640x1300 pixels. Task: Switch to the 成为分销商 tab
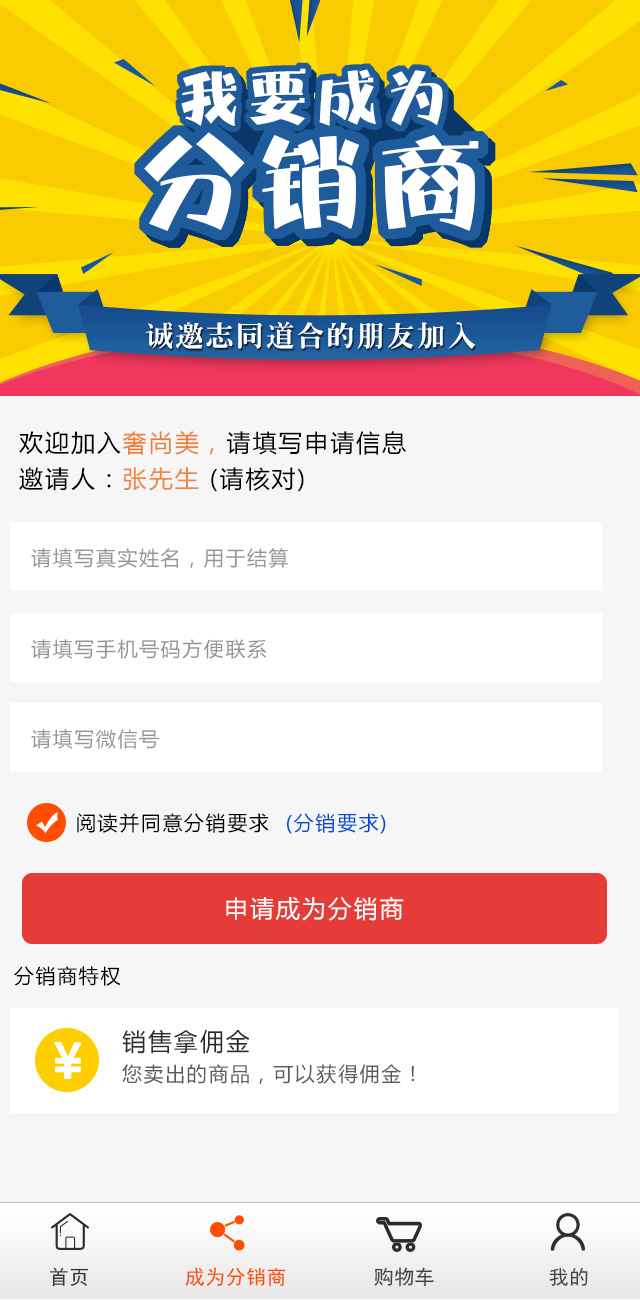tap(235, 1250)
